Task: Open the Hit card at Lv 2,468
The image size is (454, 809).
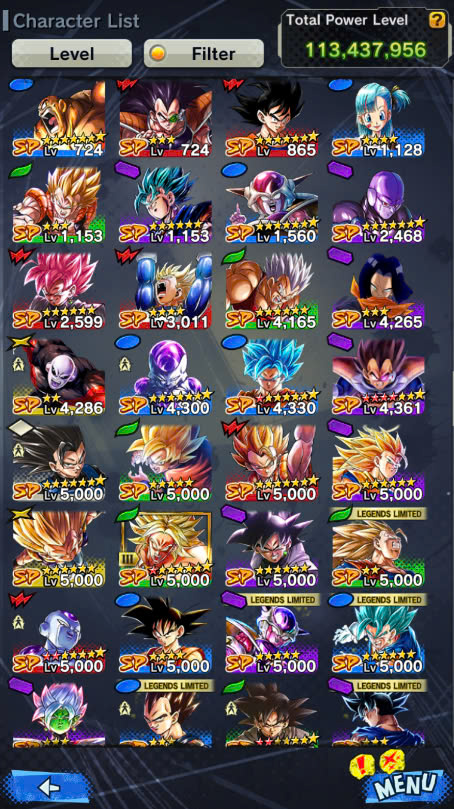Action: (x=378, y=204)
